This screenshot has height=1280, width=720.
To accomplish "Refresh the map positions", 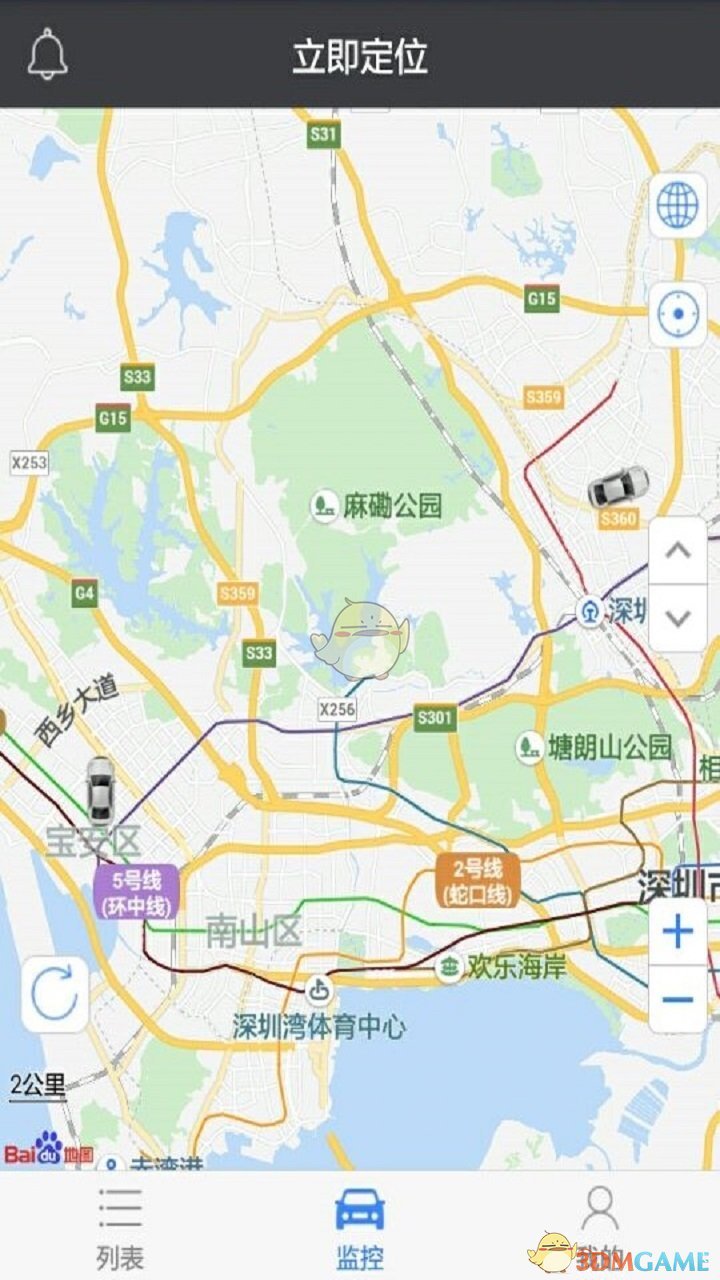I will (x=54, y=994).
